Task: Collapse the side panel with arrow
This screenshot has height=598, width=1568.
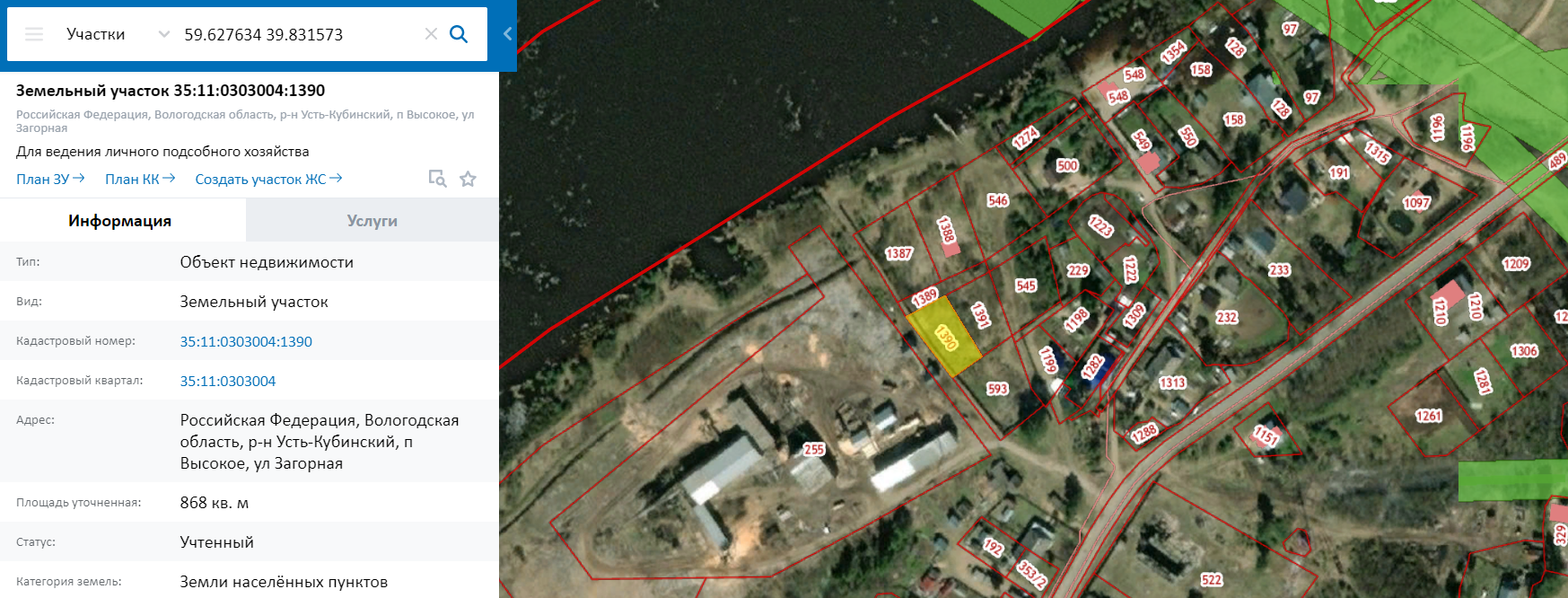Action: (507, 34)
